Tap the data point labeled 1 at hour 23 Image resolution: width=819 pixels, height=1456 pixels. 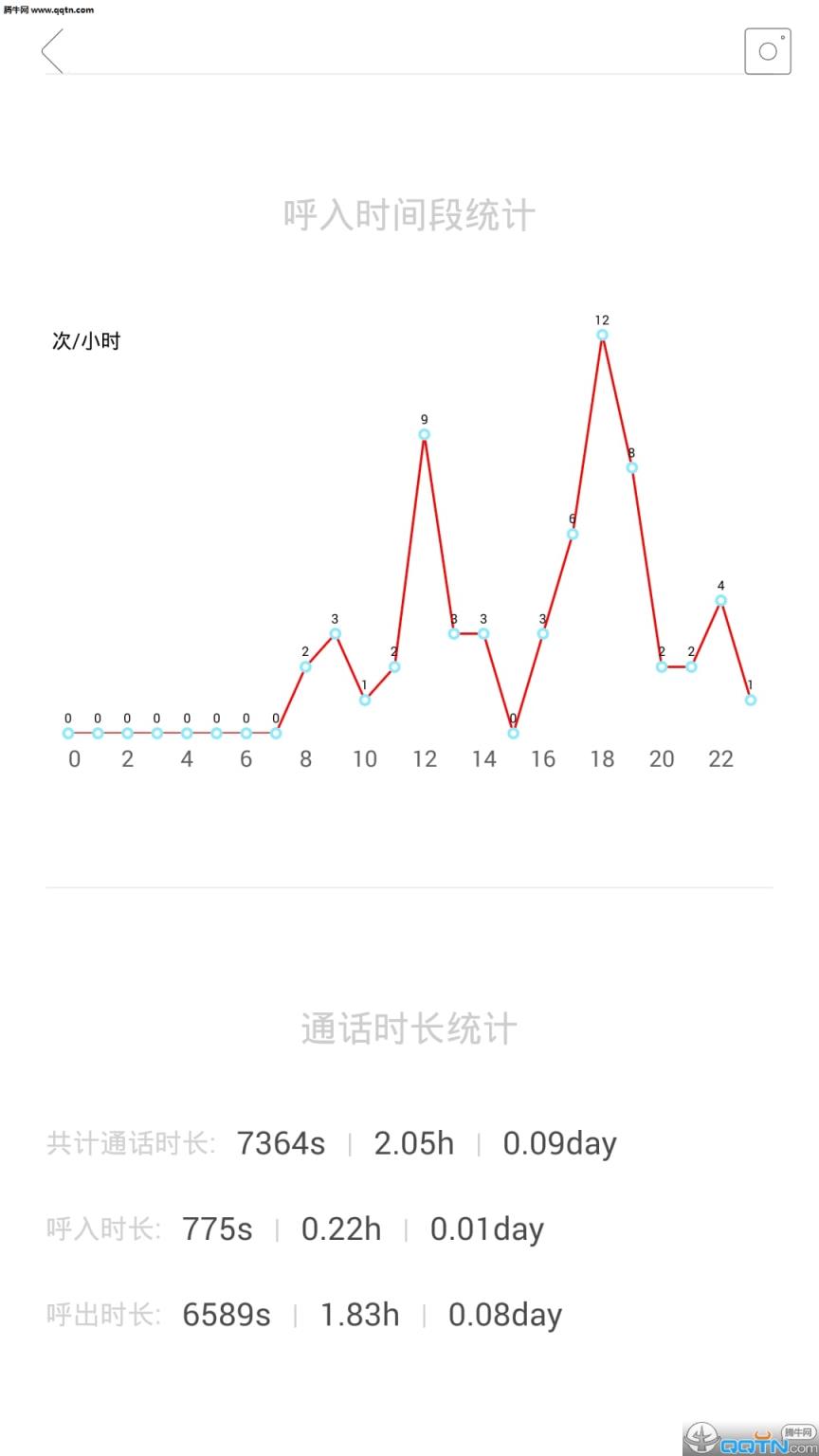(x=750, y=700)
